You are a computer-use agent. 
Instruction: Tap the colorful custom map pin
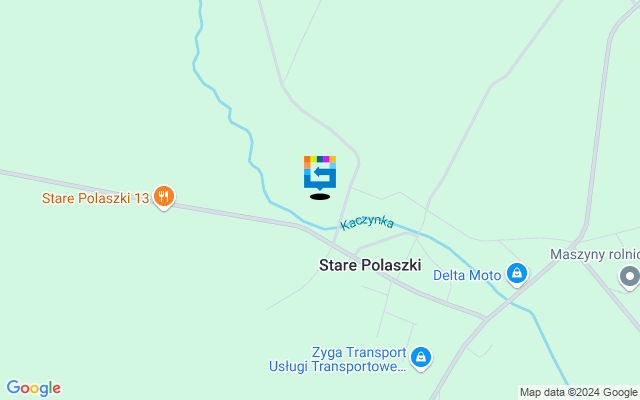tap(320, 172)
